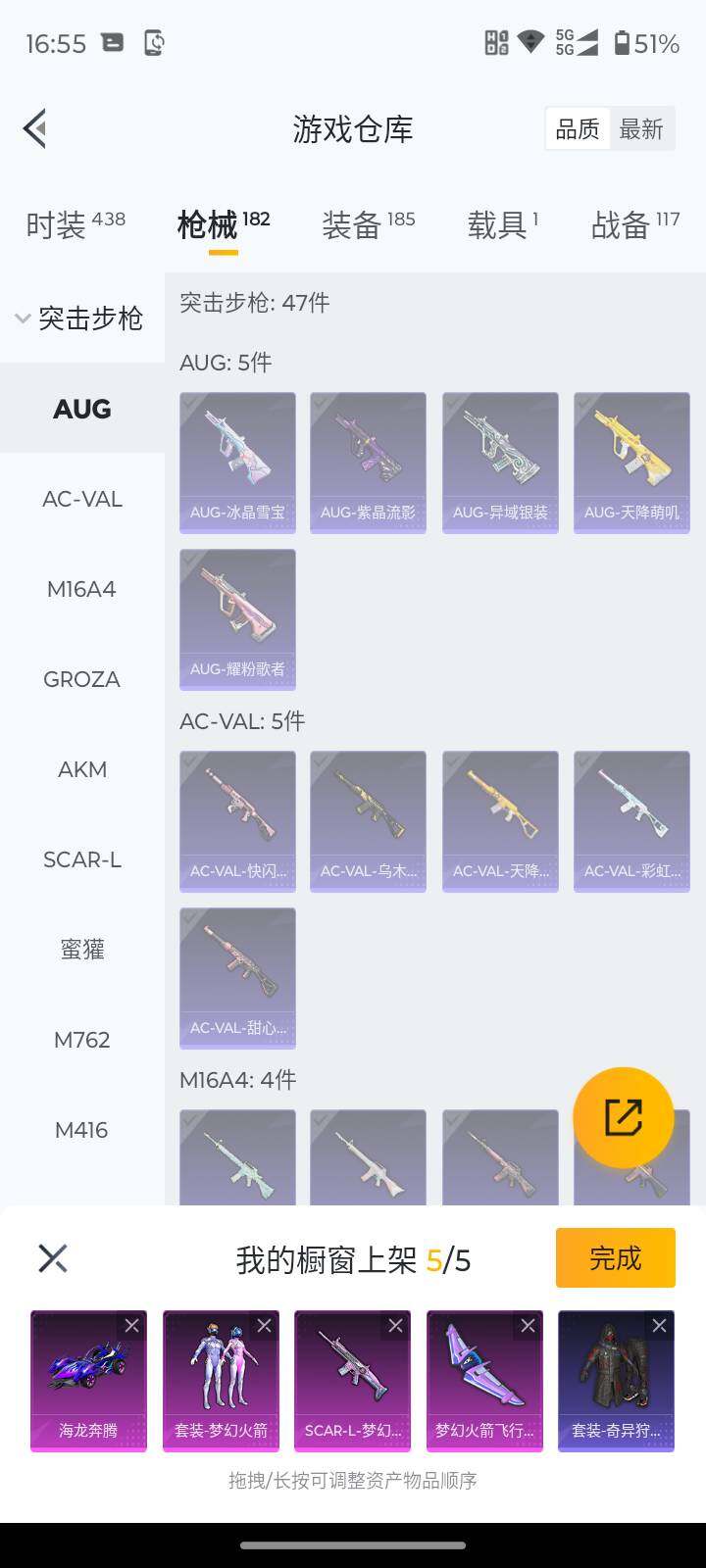The height and width of the screenshot is (1568, 706).
Task: Choose the M416 weapon category
Action: coord(82,1130)
